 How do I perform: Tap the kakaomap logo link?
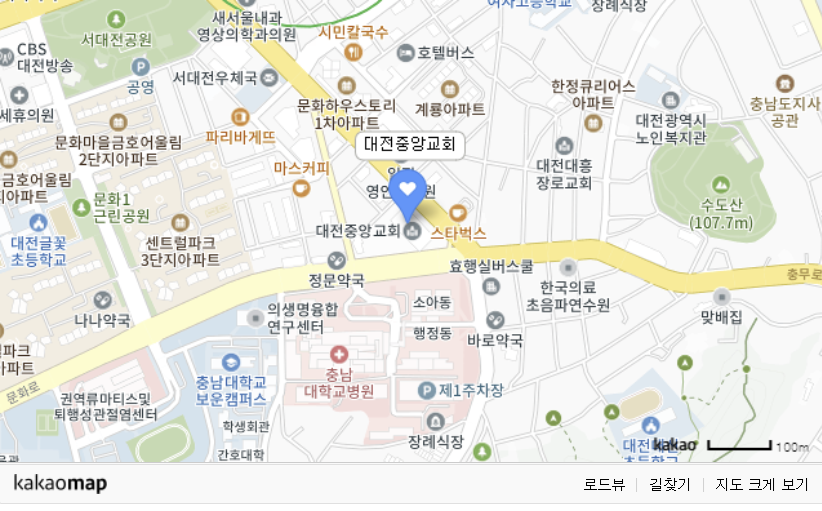60,485
